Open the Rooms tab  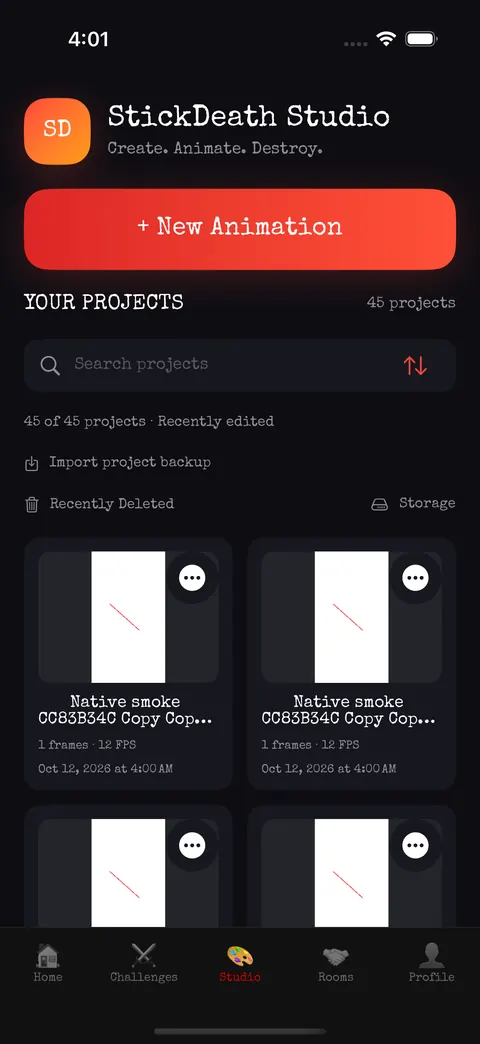click(336, 963)
